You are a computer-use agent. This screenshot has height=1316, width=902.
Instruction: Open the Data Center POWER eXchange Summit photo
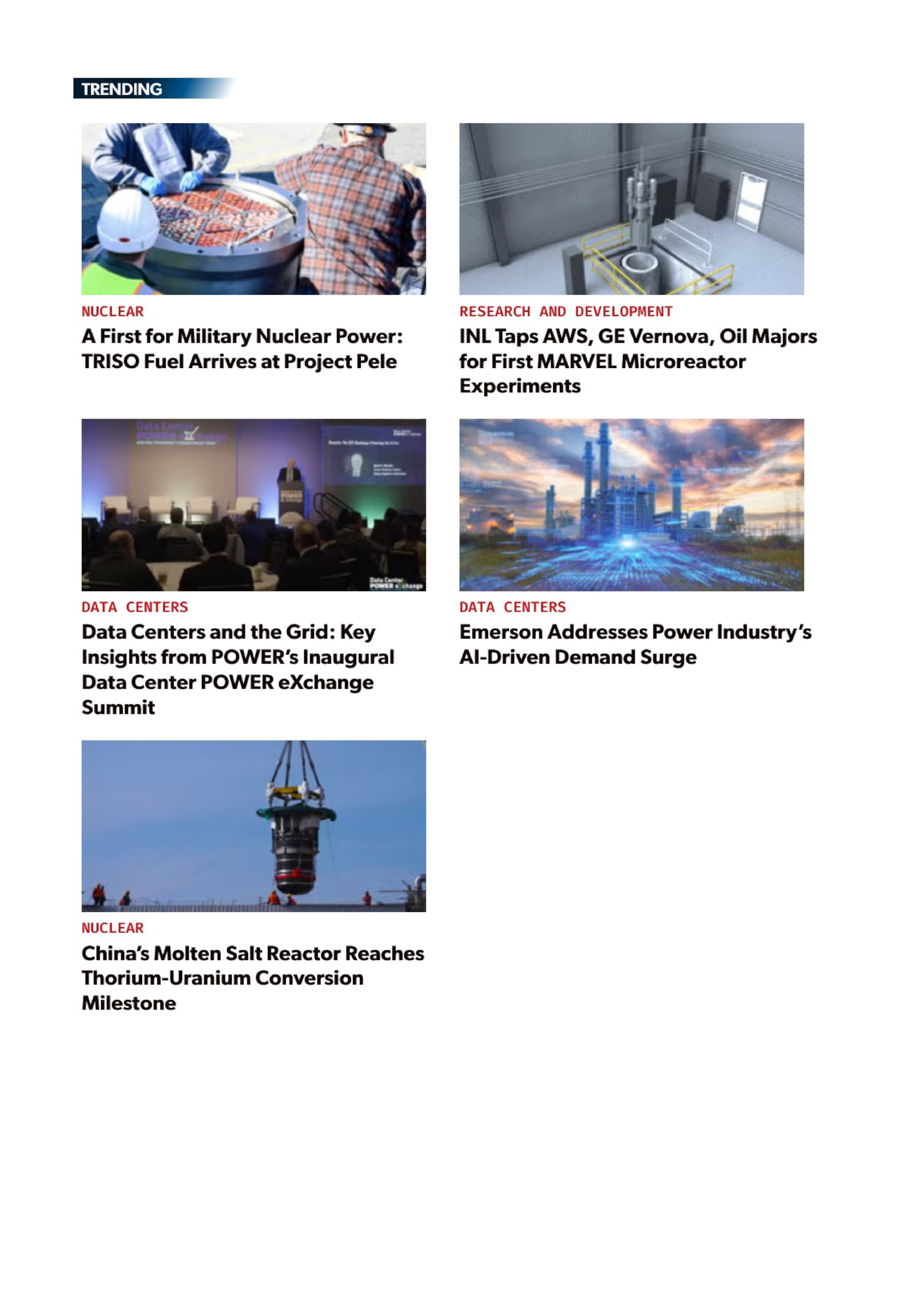[253, 504]
